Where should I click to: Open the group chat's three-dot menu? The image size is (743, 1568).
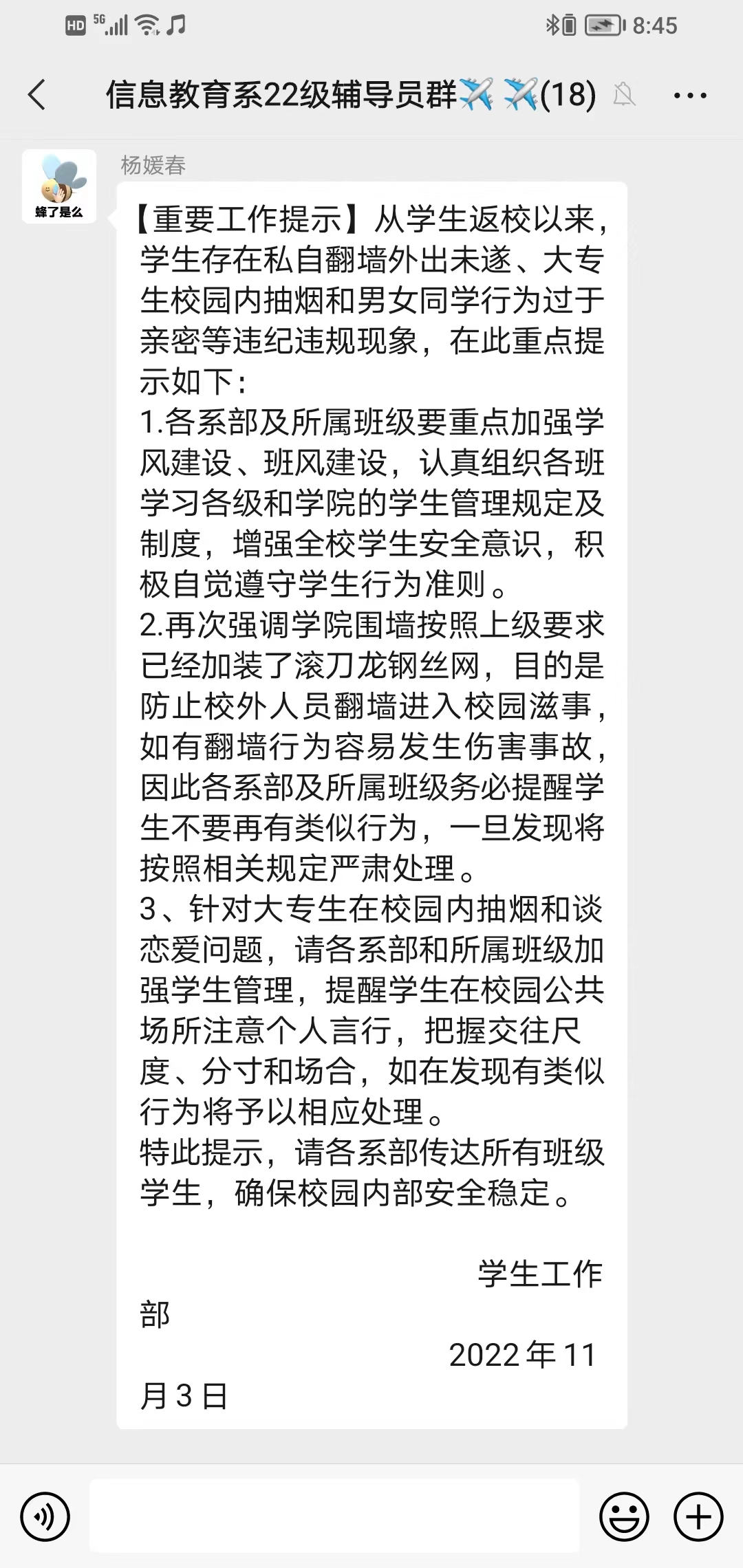tap(690, 96)
